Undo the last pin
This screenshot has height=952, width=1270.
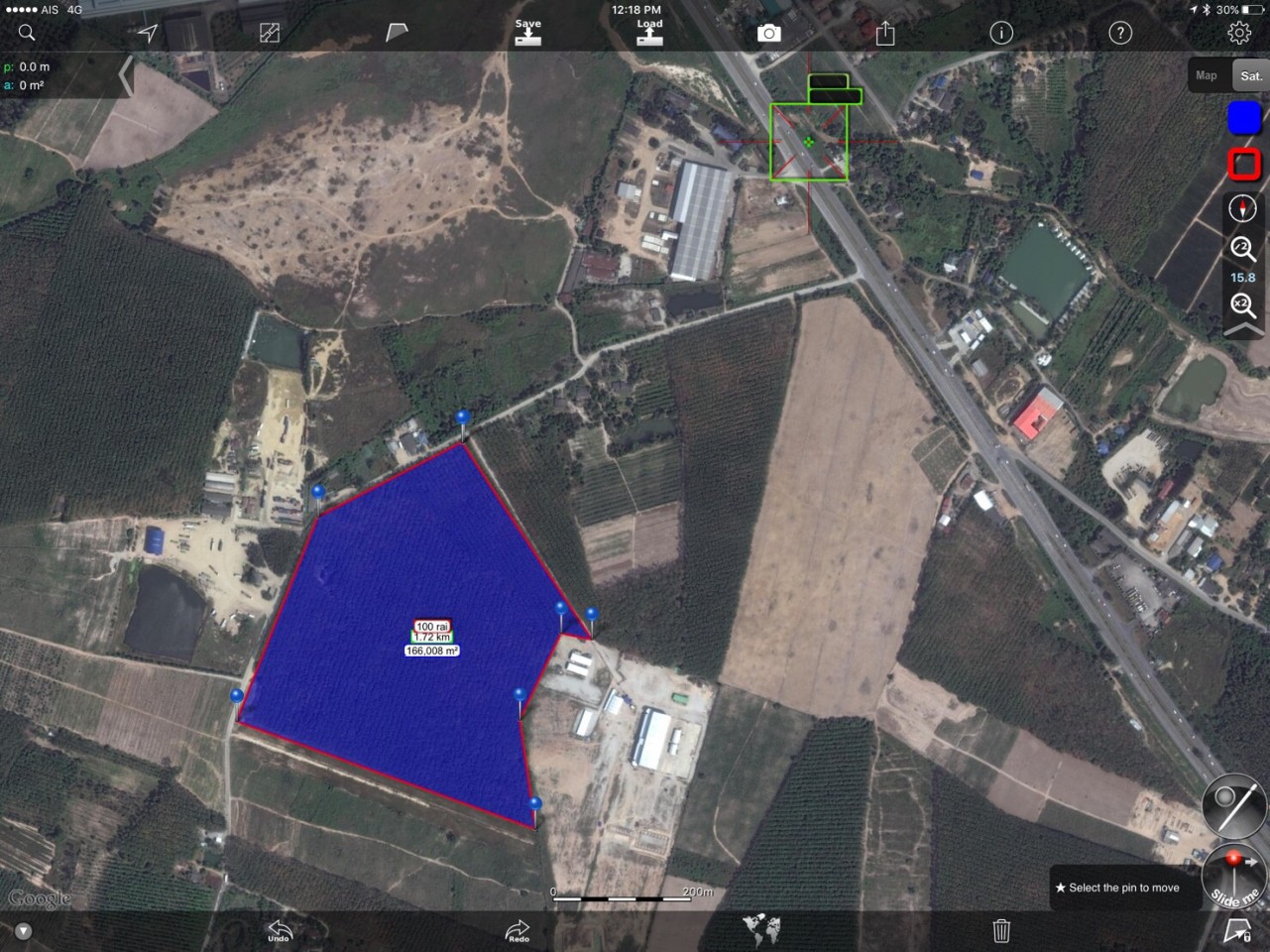pos(279,931)
